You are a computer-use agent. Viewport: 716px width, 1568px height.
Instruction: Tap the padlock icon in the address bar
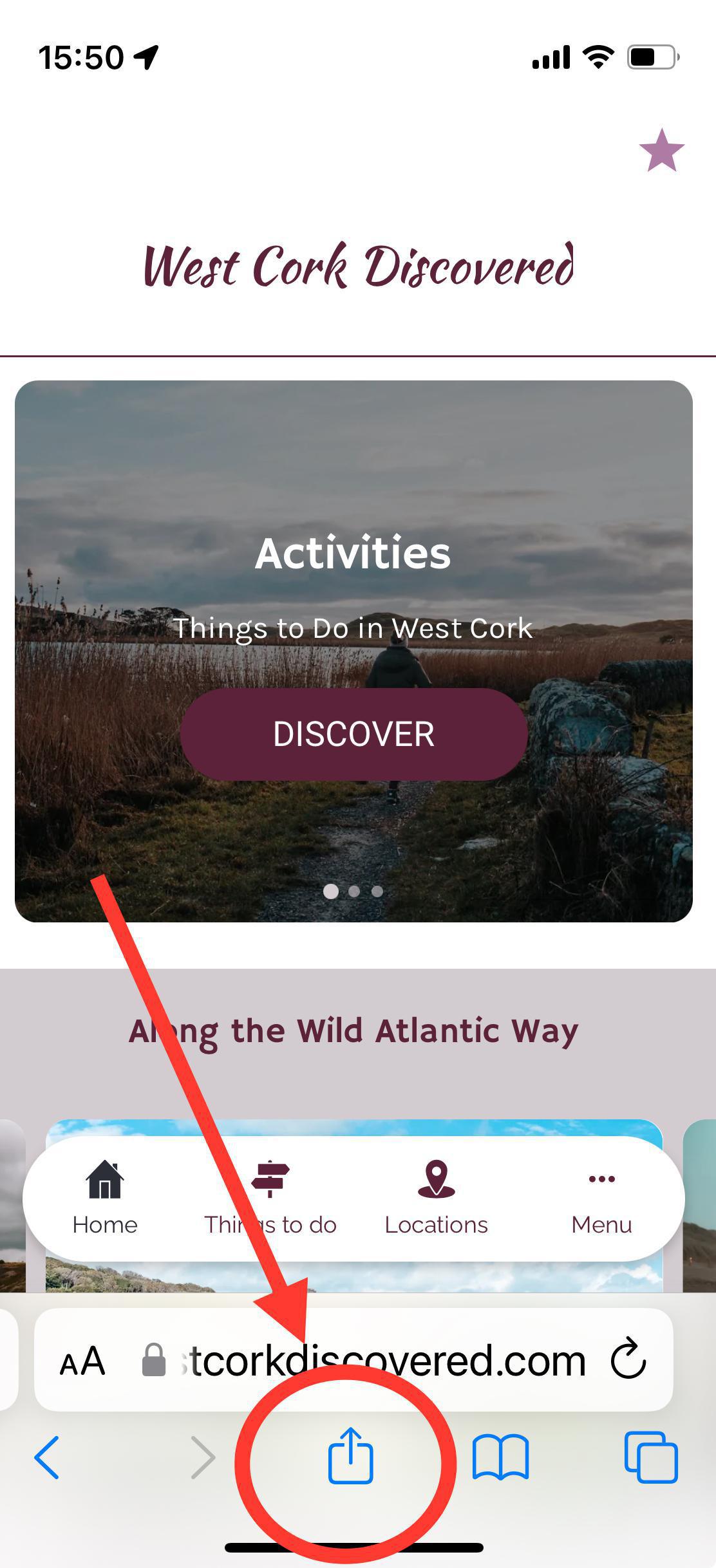tap(155, 1361)
